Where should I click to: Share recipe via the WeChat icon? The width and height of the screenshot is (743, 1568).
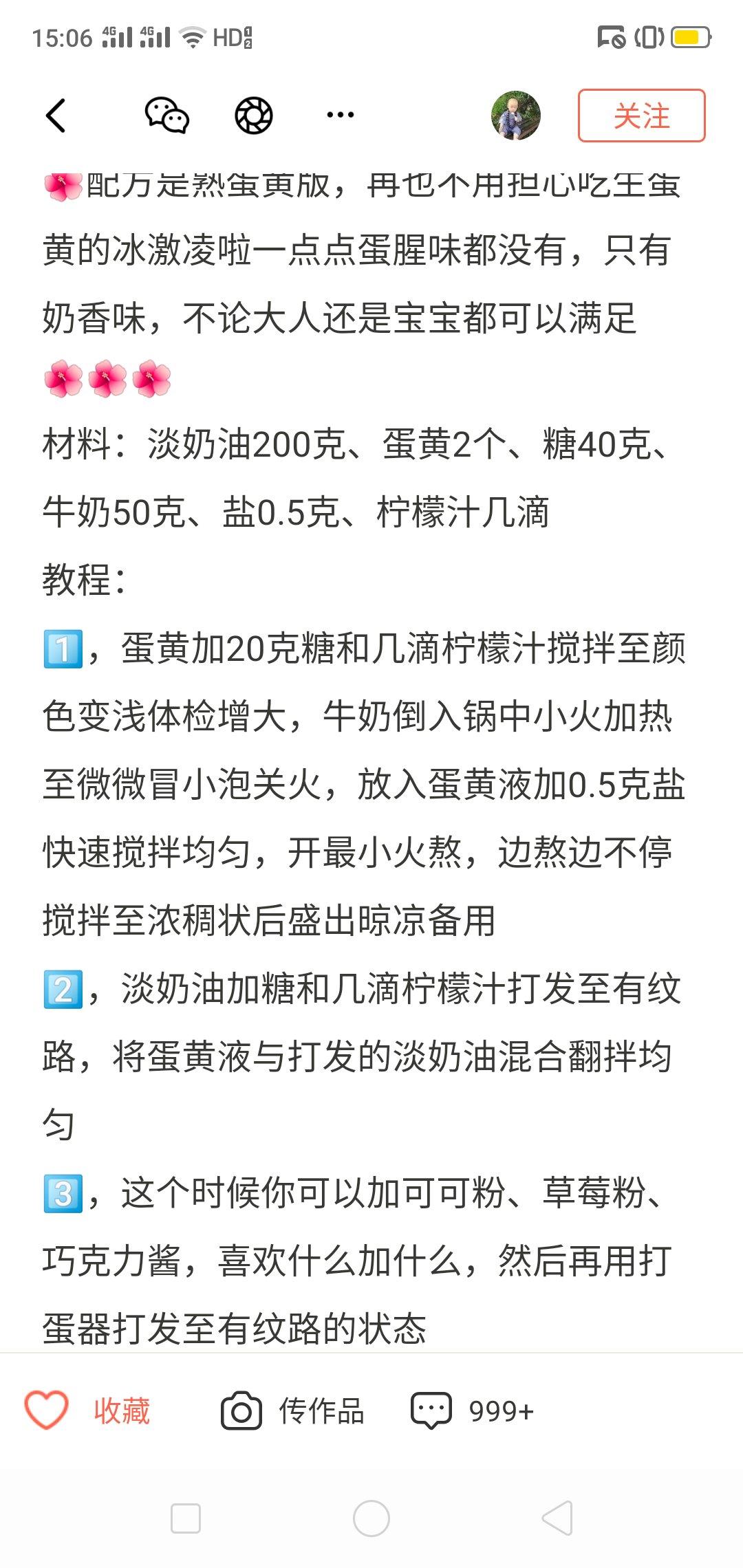167,116
